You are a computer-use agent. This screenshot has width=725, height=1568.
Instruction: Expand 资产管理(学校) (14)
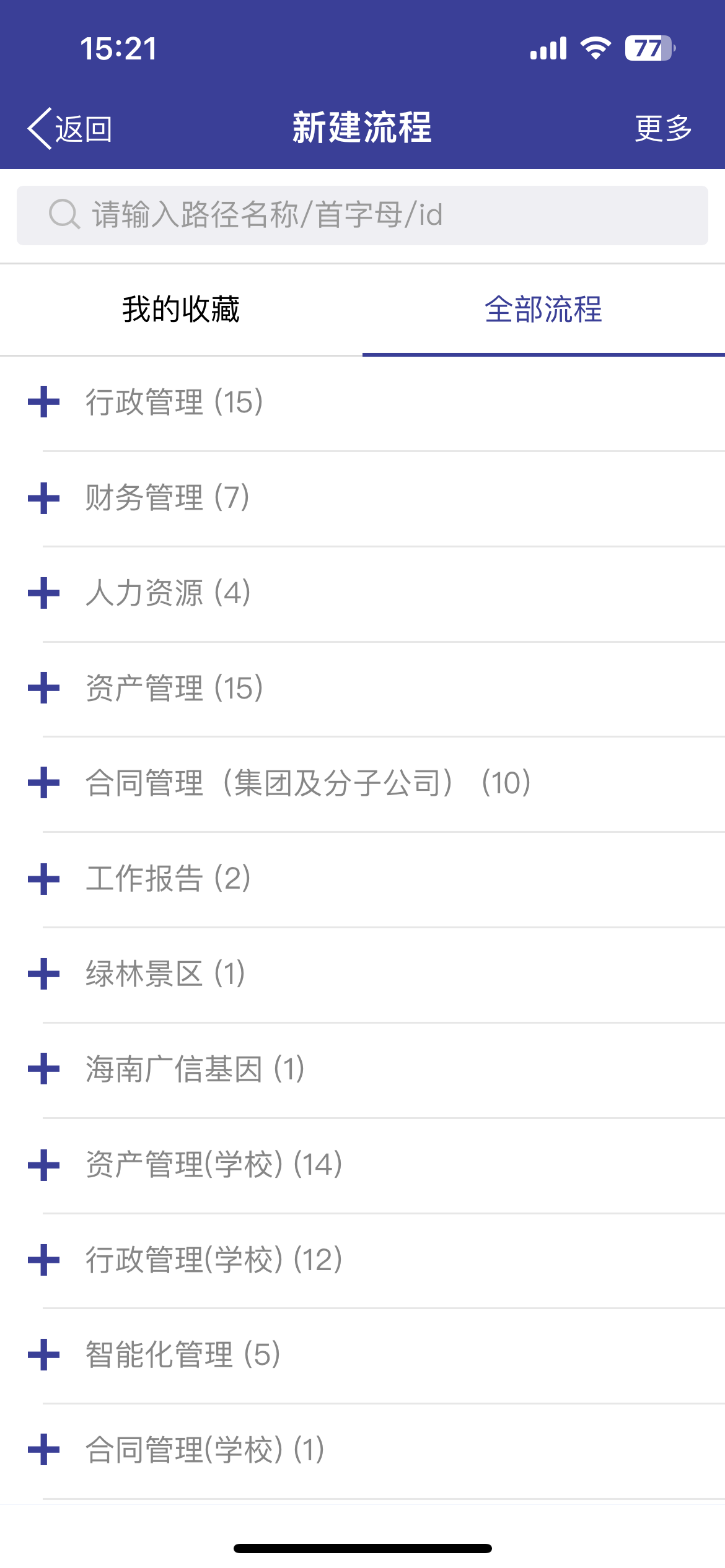[x=362, y=1165]
